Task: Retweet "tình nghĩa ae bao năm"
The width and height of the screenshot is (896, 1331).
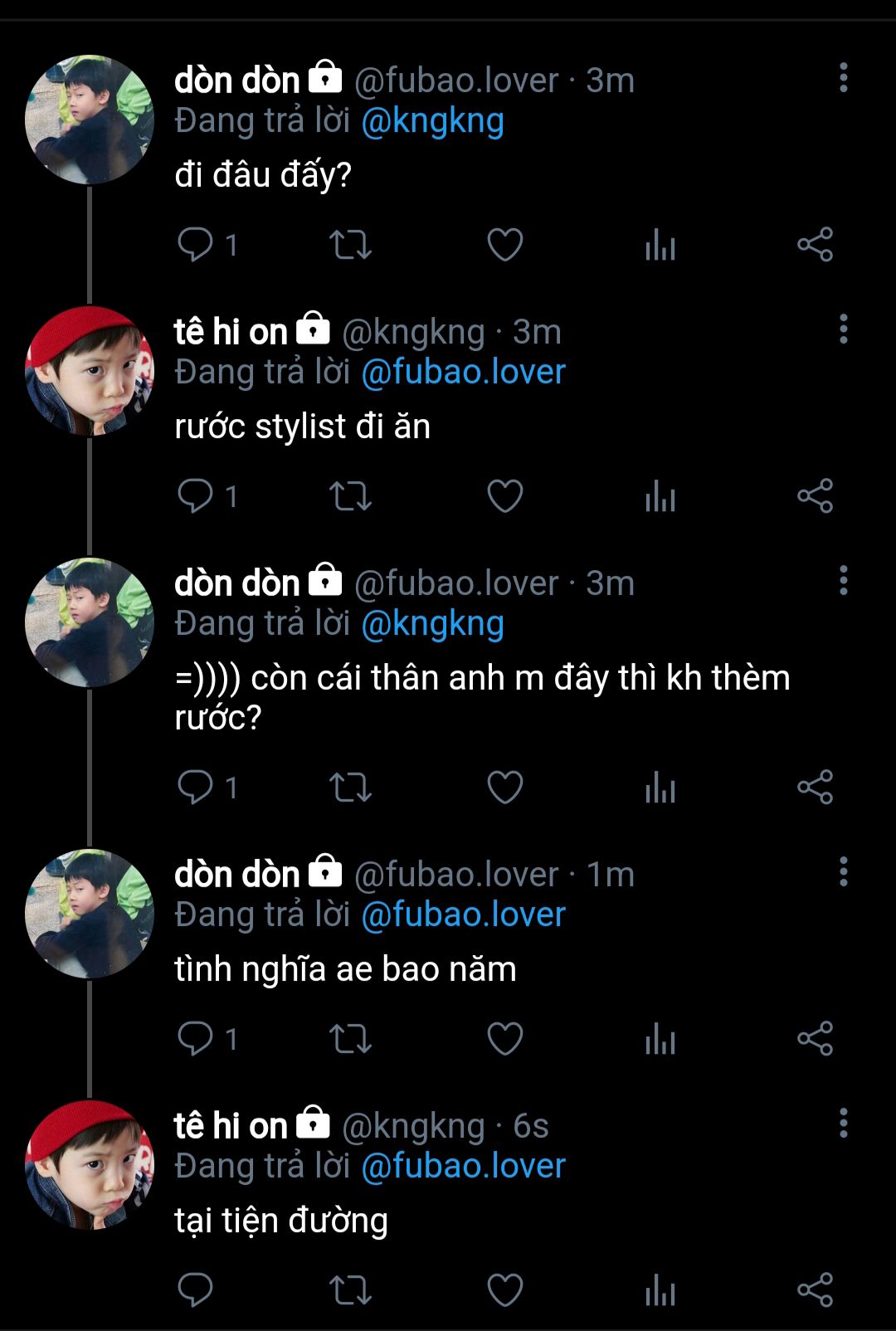Action: [350, 1039]
